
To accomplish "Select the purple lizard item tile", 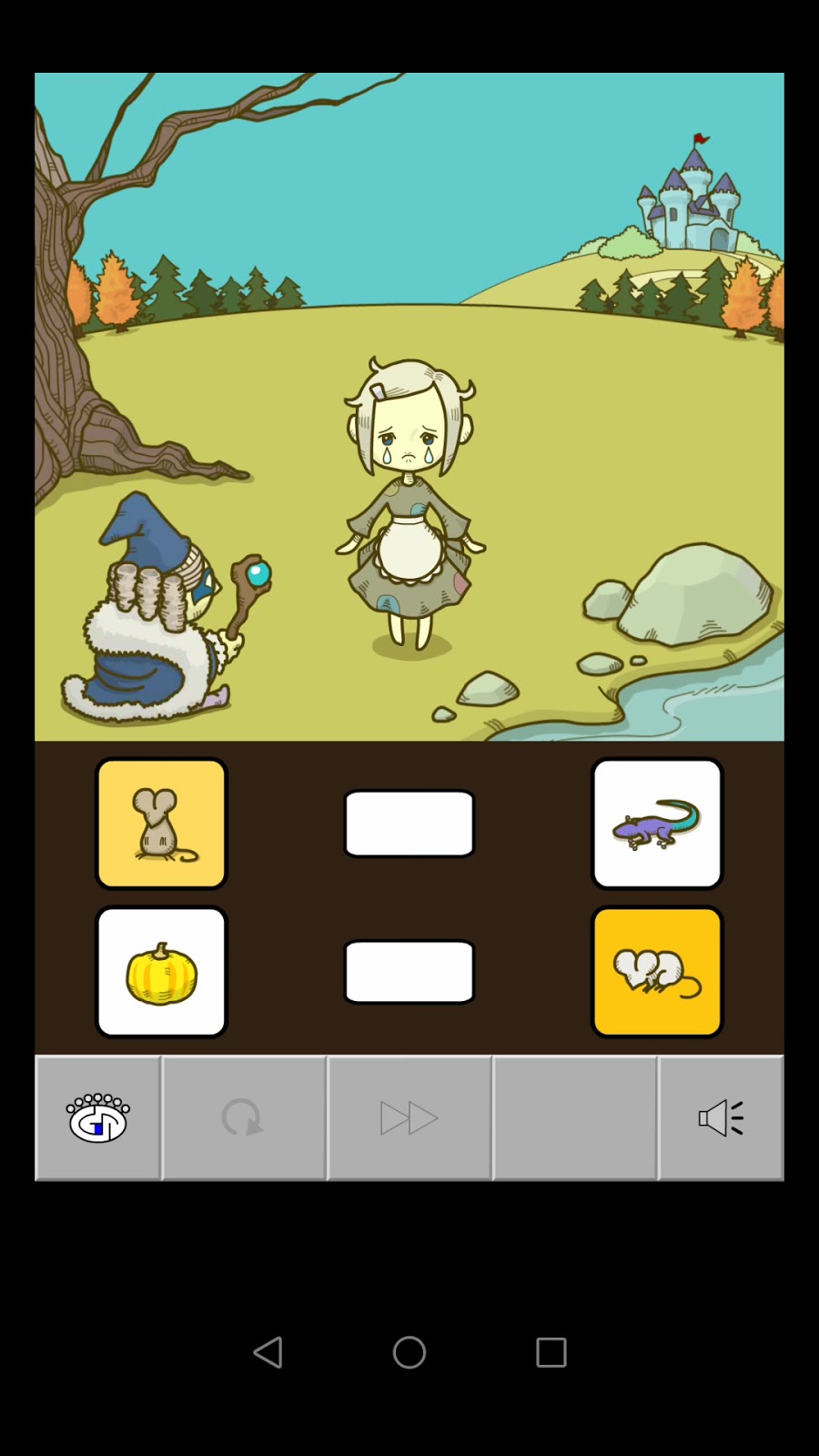I will (x=657, y=824).
